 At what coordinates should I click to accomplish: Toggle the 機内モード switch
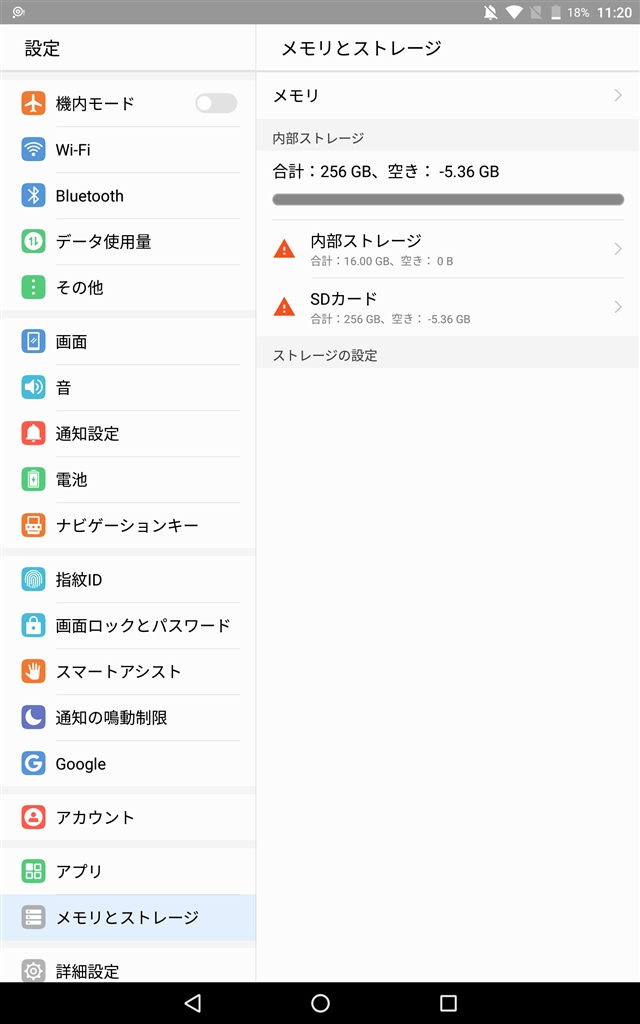[215, 103]
